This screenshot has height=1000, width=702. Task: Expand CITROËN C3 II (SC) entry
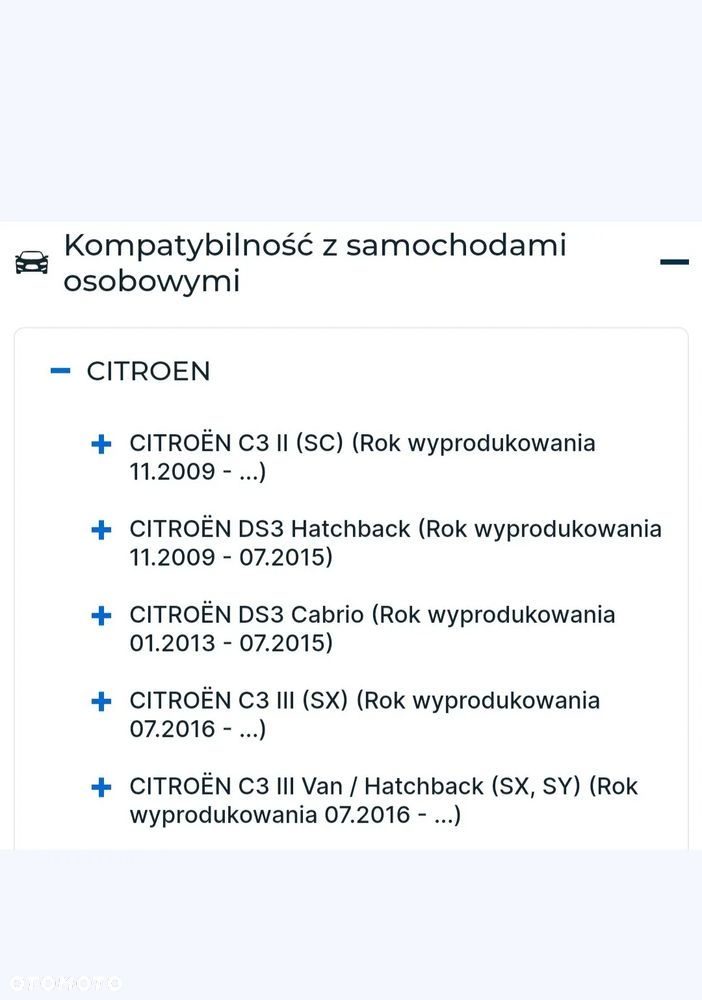click(101, 444)
